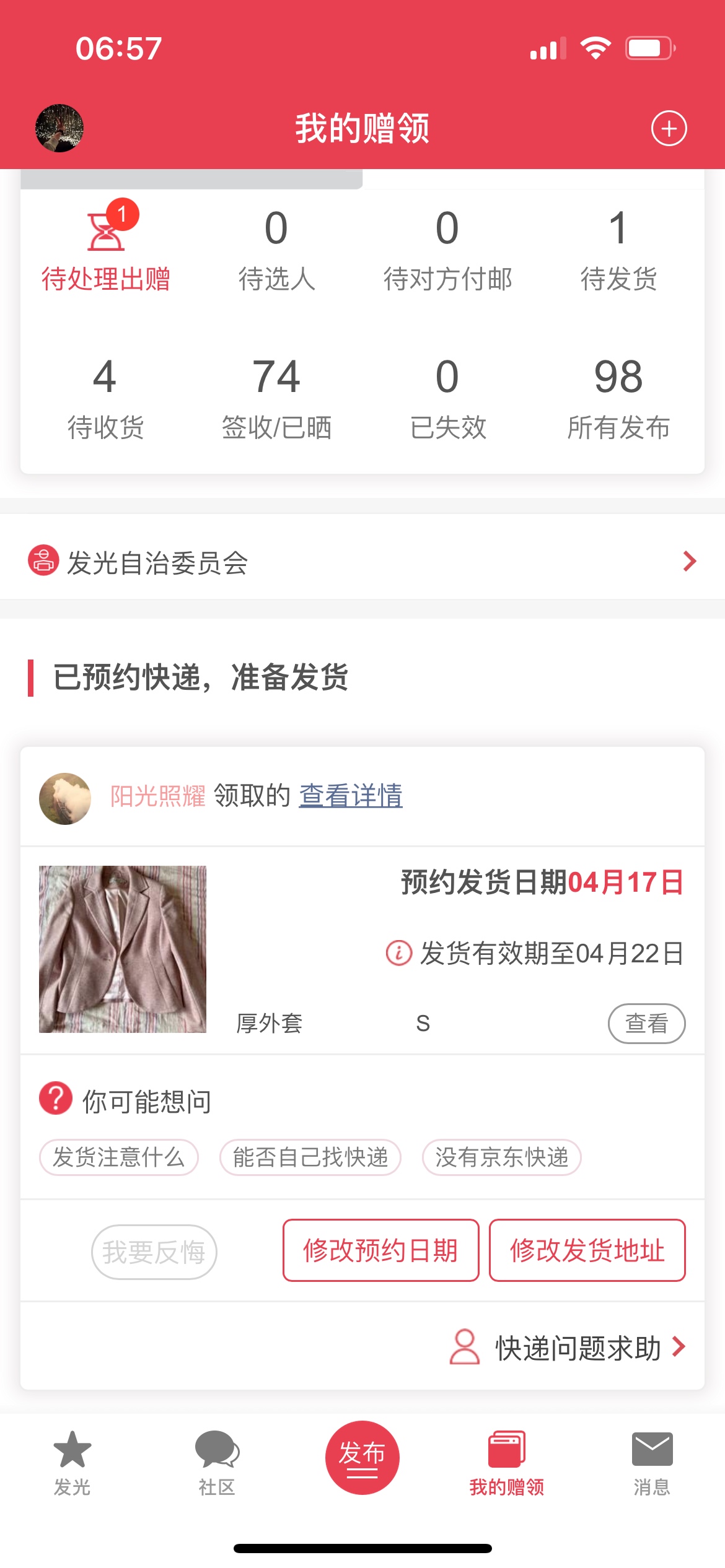
Task: Tap the 查看详情 link
Action: tap(351, 796)
